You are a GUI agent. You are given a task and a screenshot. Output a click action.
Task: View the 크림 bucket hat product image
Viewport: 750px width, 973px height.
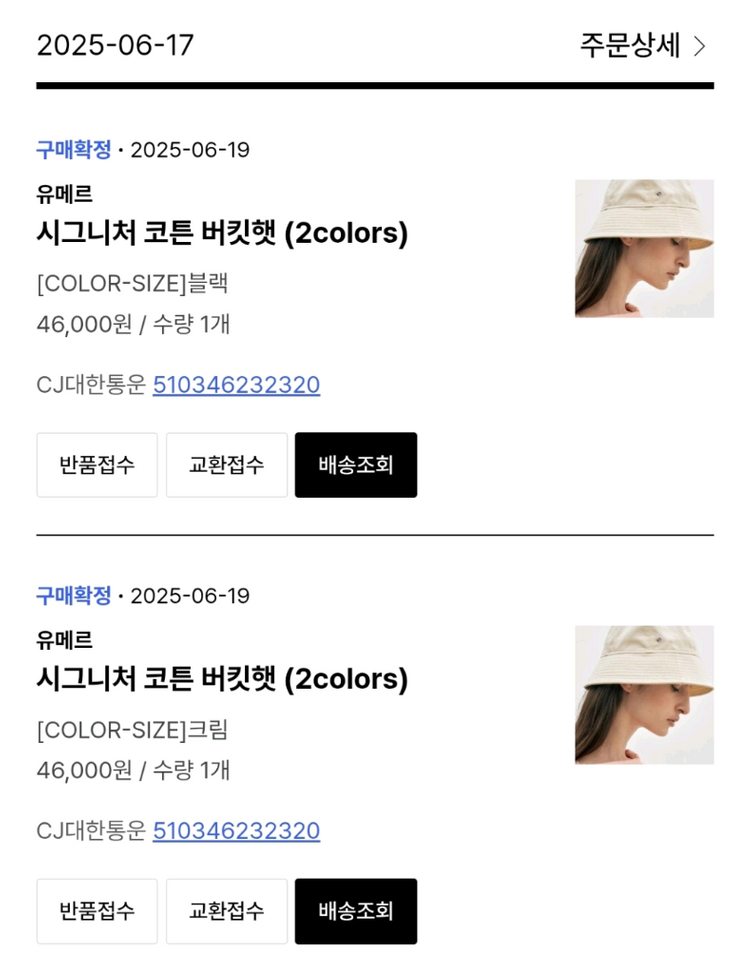(x=644, y=695)
